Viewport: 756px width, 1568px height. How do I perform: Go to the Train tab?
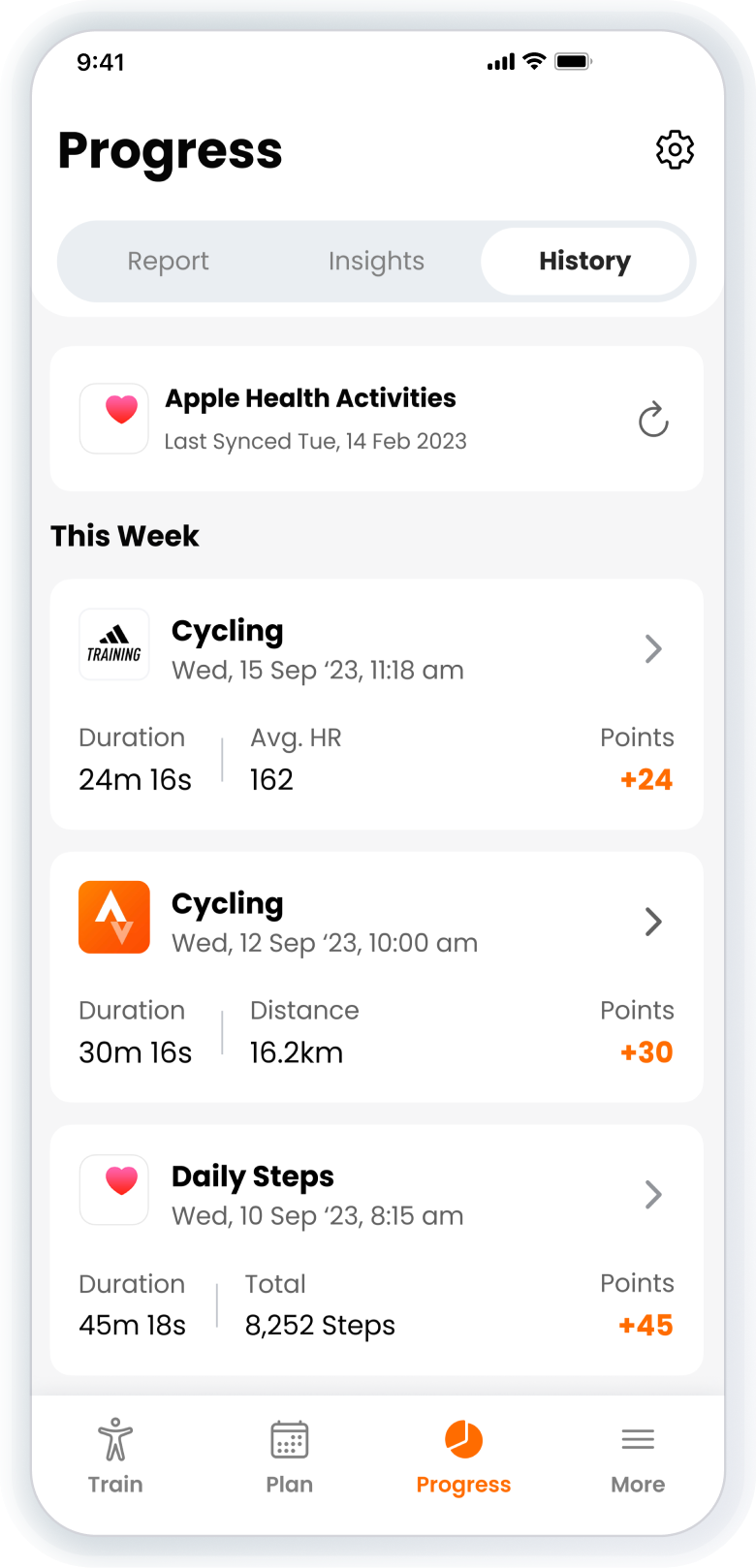tap(115, 1457)
